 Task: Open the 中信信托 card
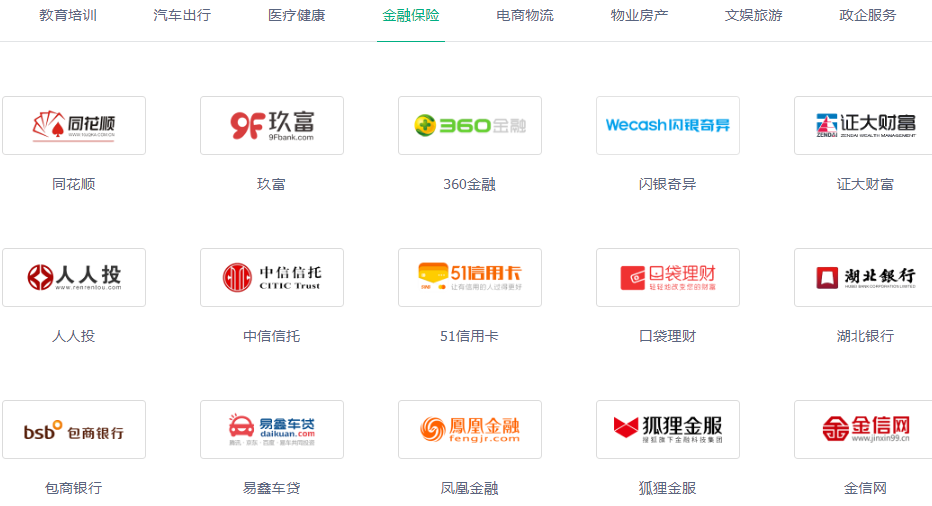tap(272, 277)
